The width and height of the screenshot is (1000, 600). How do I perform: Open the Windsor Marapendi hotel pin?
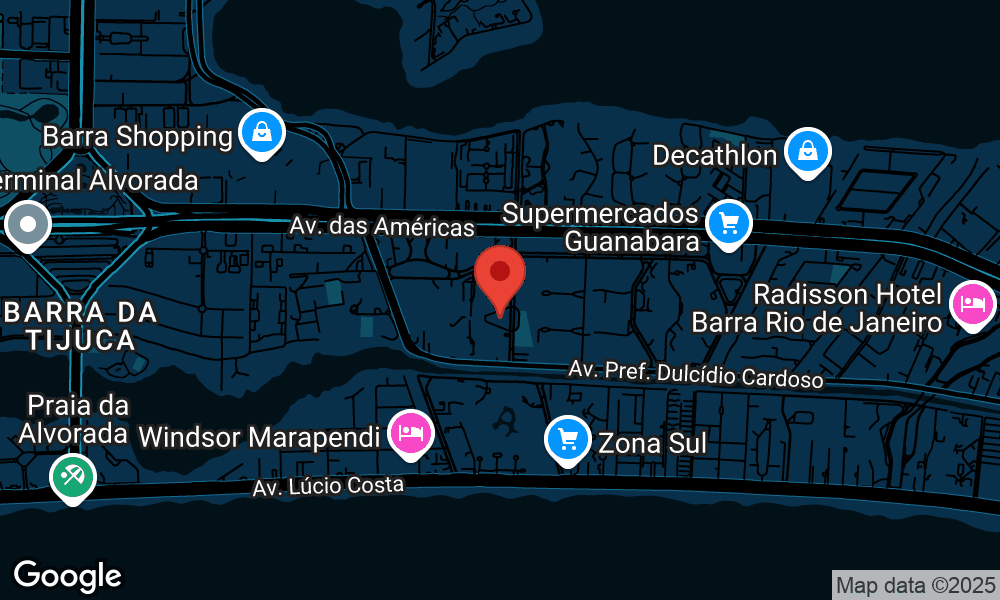(409, 434)
